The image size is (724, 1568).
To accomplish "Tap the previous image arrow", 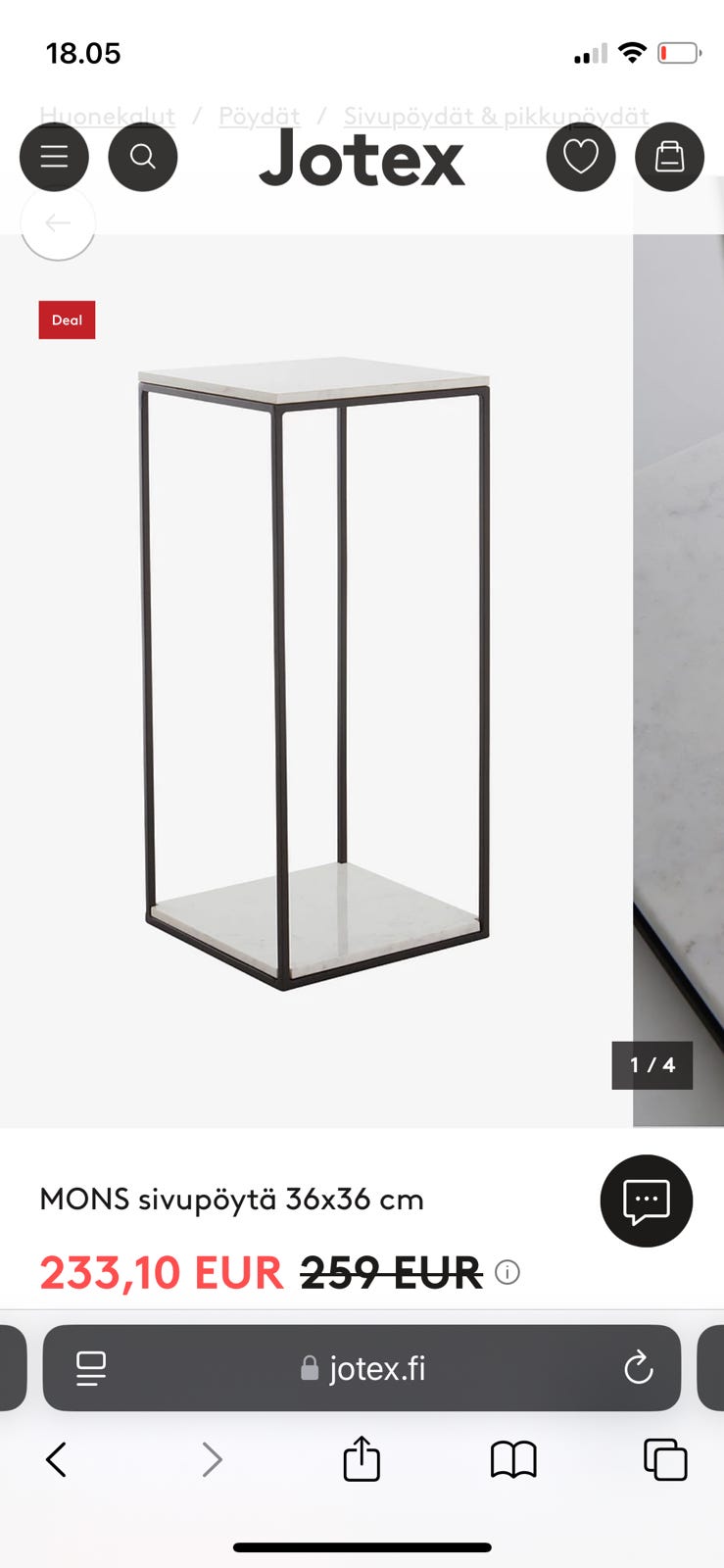I will tap(58, 224).
